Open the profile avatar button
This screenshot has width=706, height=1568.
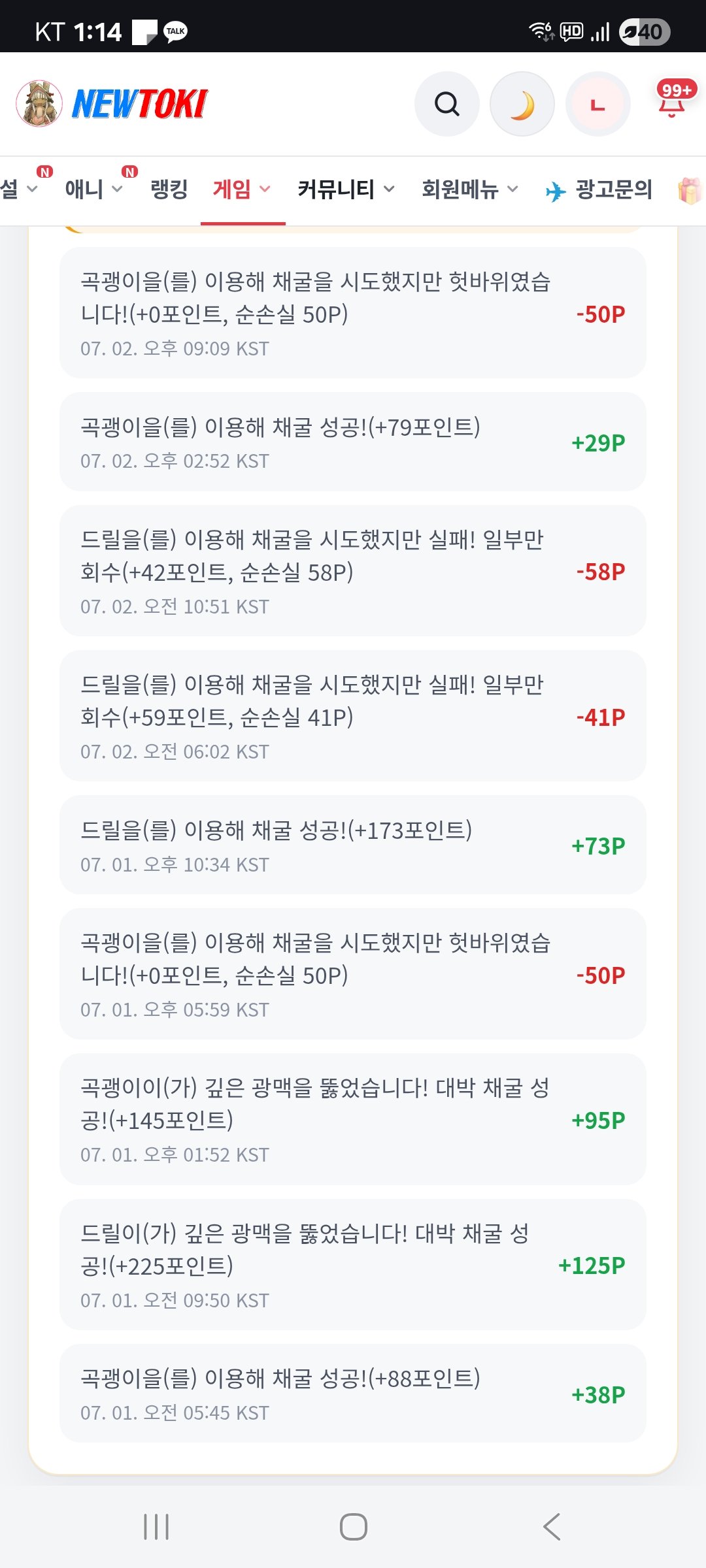597,104
